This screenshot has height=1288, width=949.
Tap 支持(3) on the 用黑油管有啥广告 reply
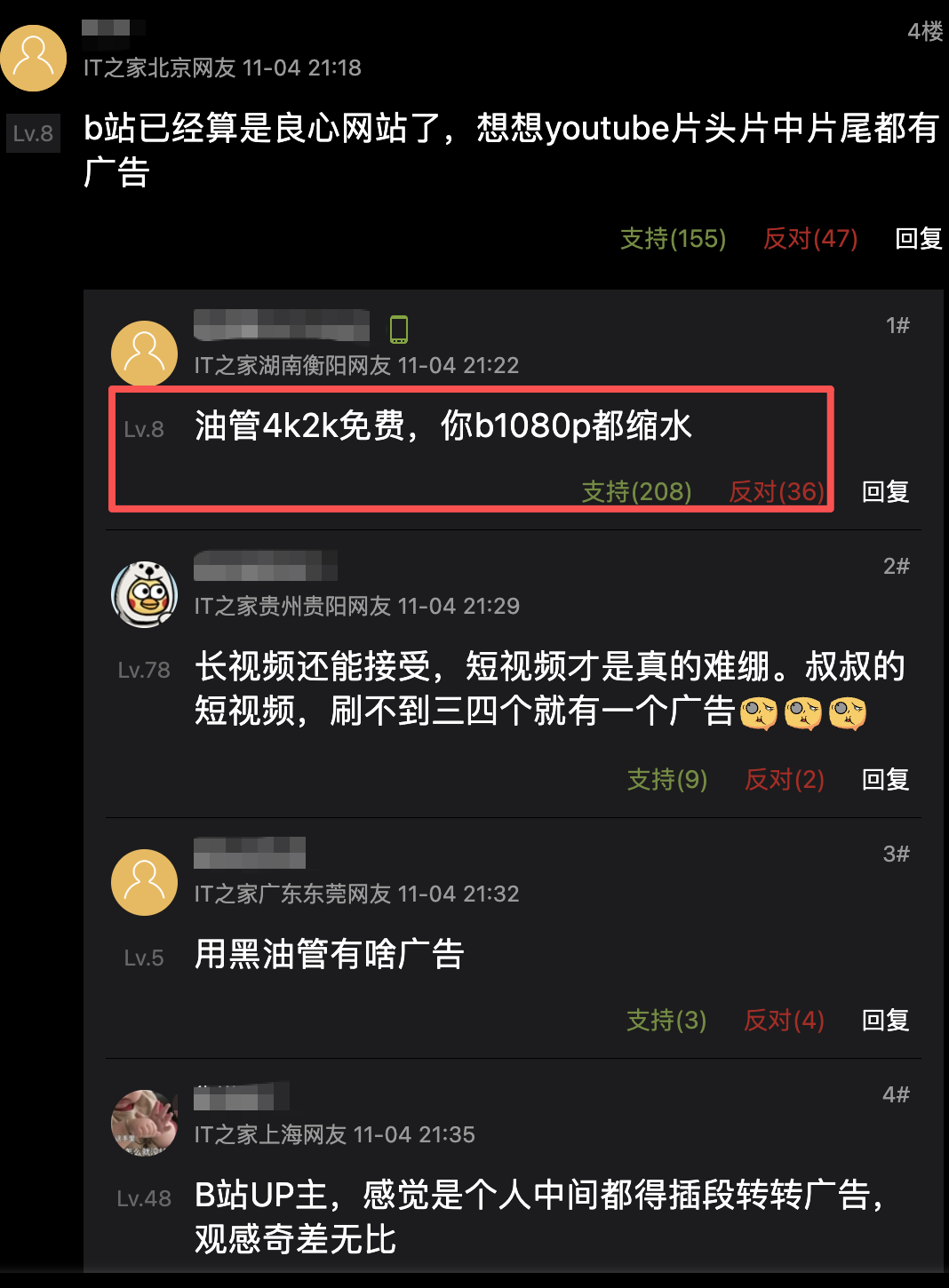click(x=666, y=1020)
